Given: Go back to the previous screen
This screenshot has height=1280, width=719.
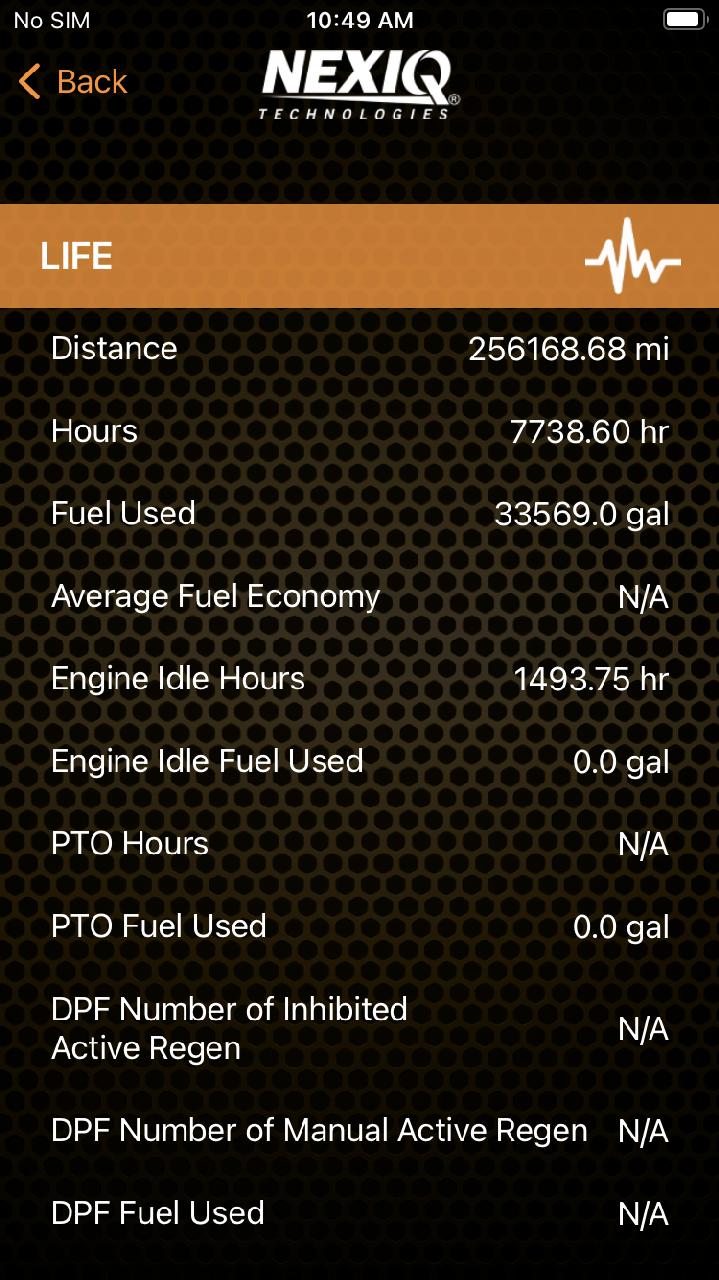Looking at the screenshot, I should [x=73, y=82].
